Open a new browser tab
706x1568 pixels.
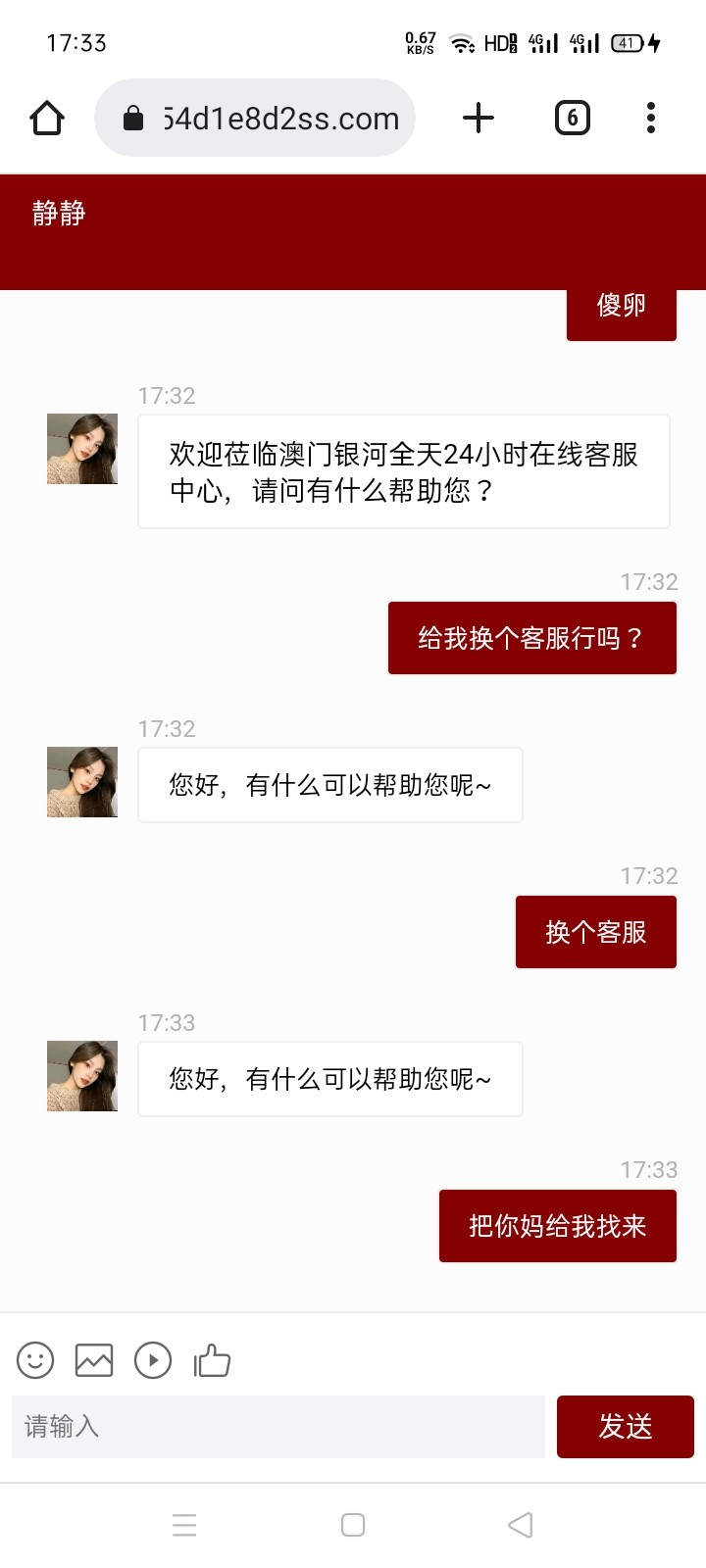(479, 119)
